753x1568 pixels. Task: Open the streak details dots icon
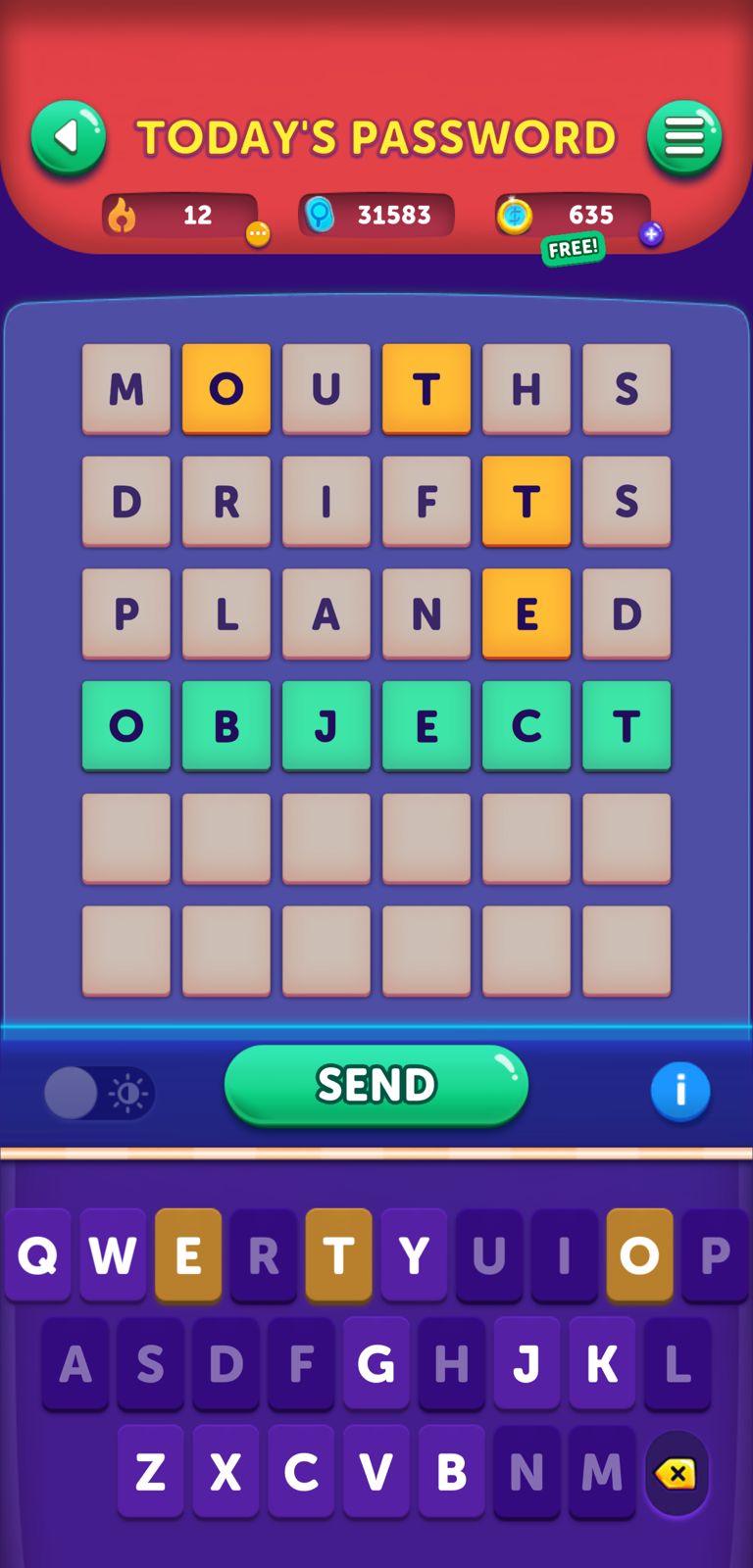tap(258, 234)
